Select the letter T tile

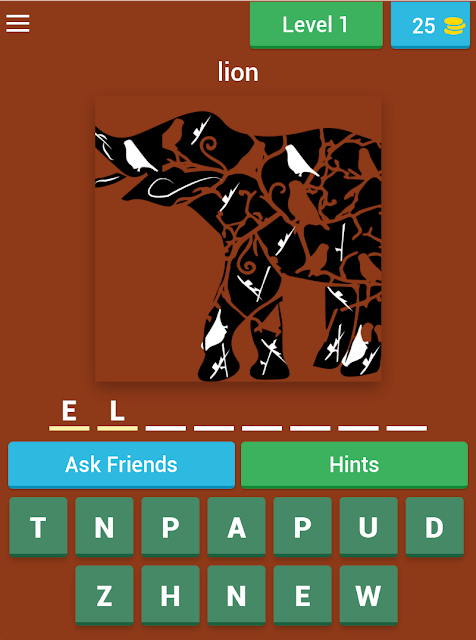38,527
